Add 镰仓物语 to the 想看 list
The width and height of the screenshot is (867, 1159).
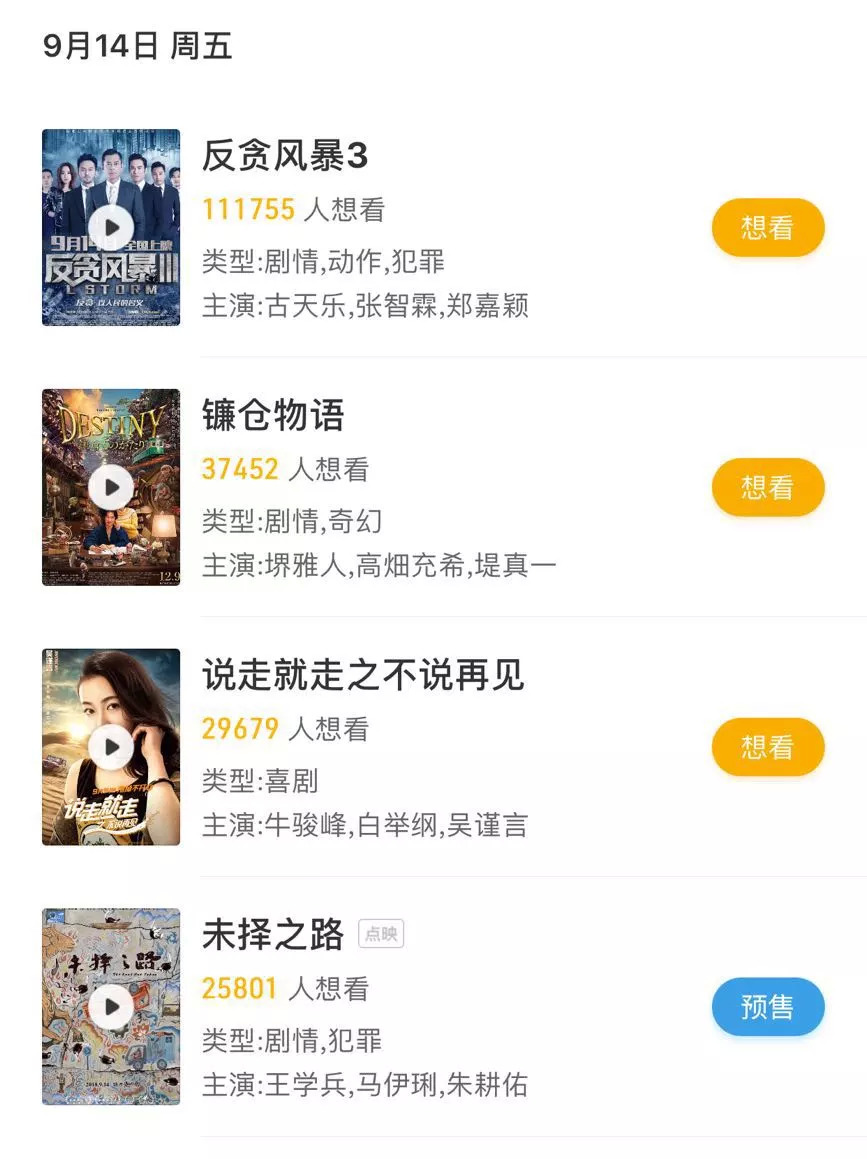767,487
